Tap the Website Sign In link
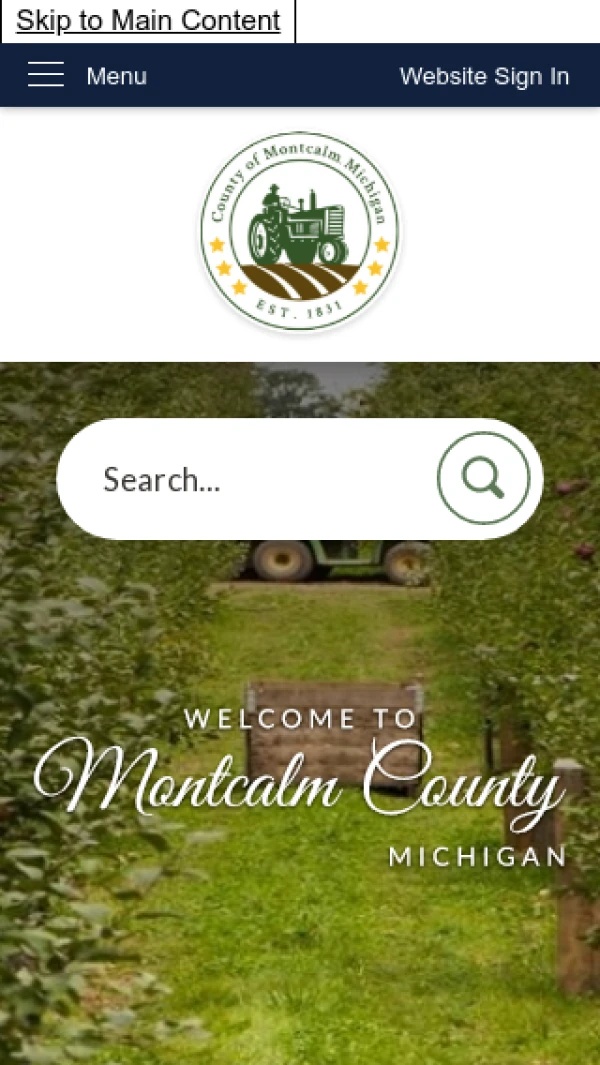600x1065 pixels. pos(484,76)
